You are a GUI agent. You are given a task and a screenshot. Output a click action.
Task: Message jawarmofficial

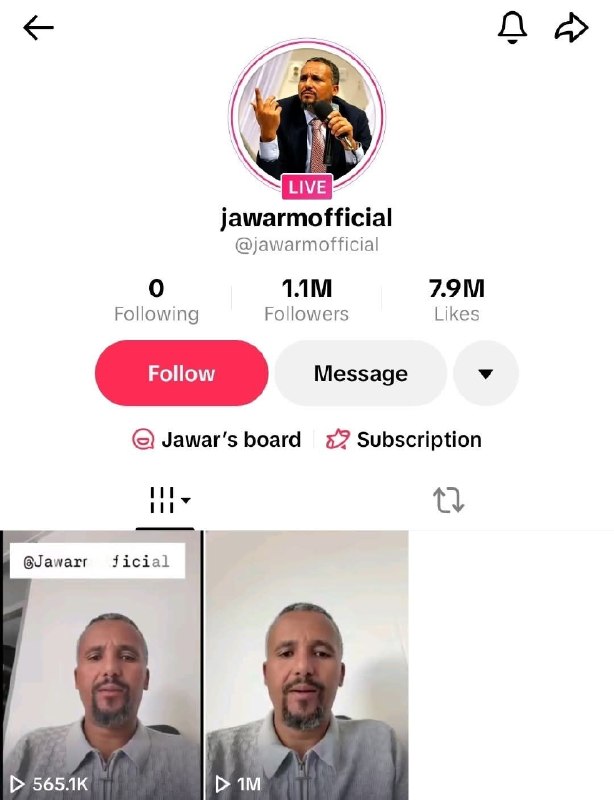[x=360, y=374]
